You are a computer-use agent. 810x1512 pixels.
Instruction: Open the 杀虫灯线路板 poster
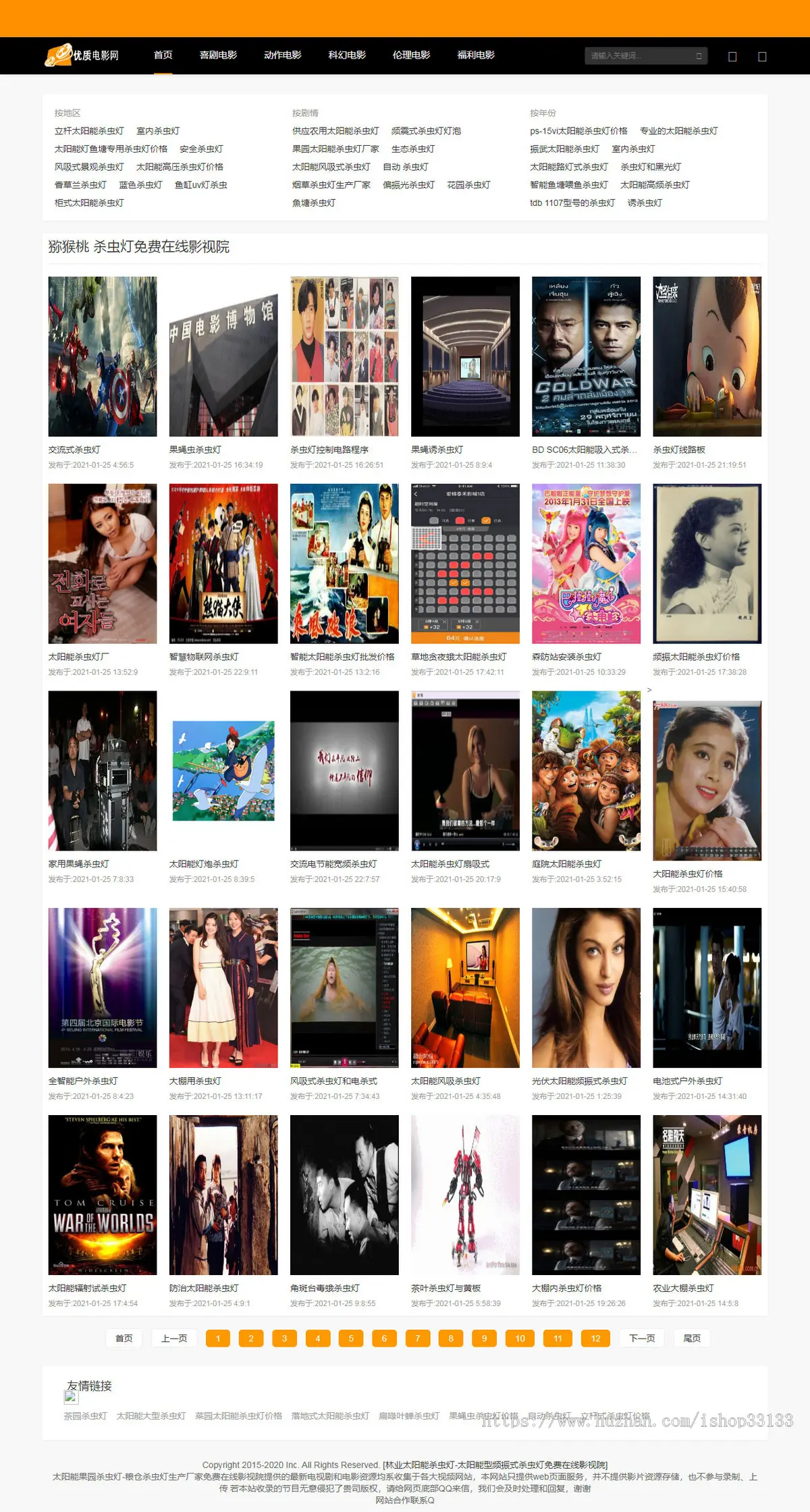707,356
